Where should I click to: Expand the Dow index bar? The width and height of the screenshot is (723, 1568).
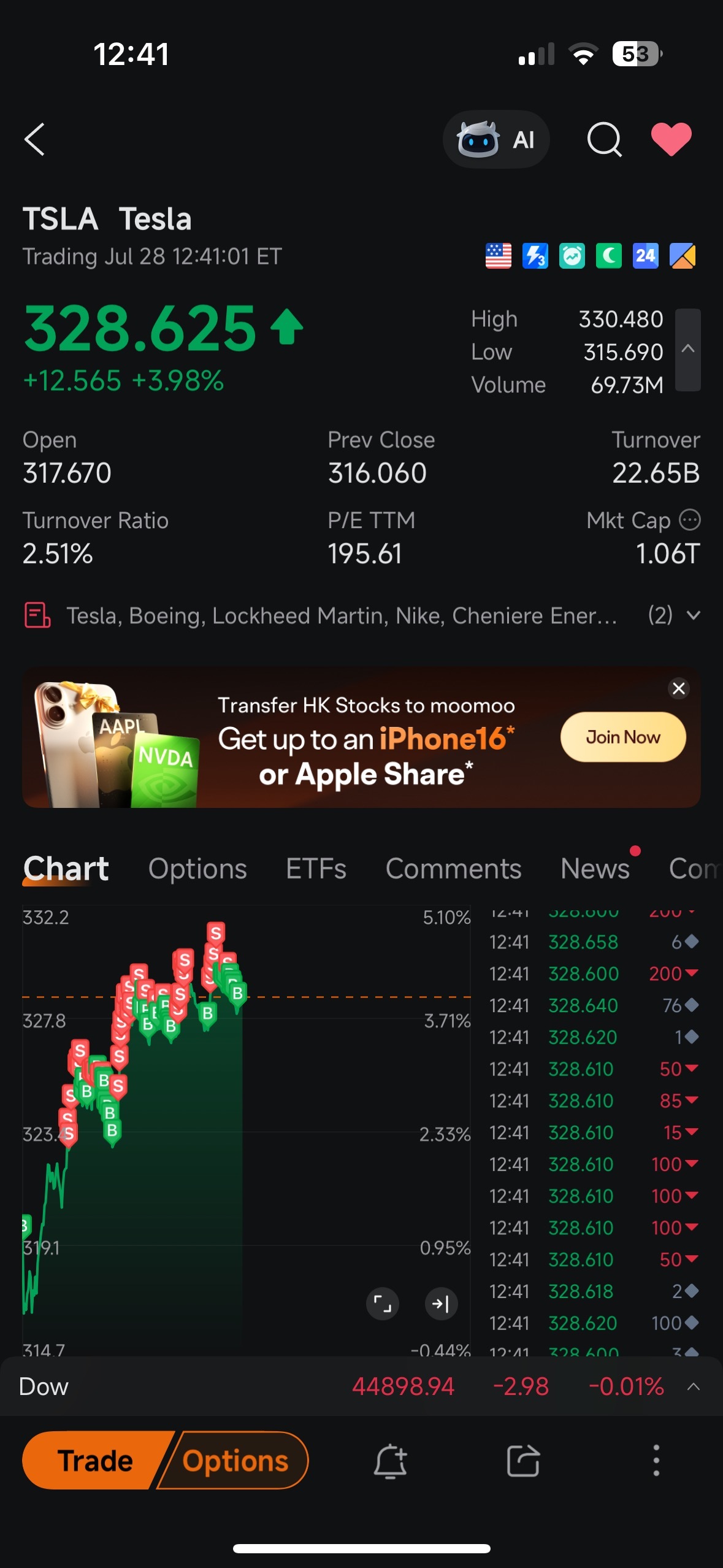(694, 1386)
